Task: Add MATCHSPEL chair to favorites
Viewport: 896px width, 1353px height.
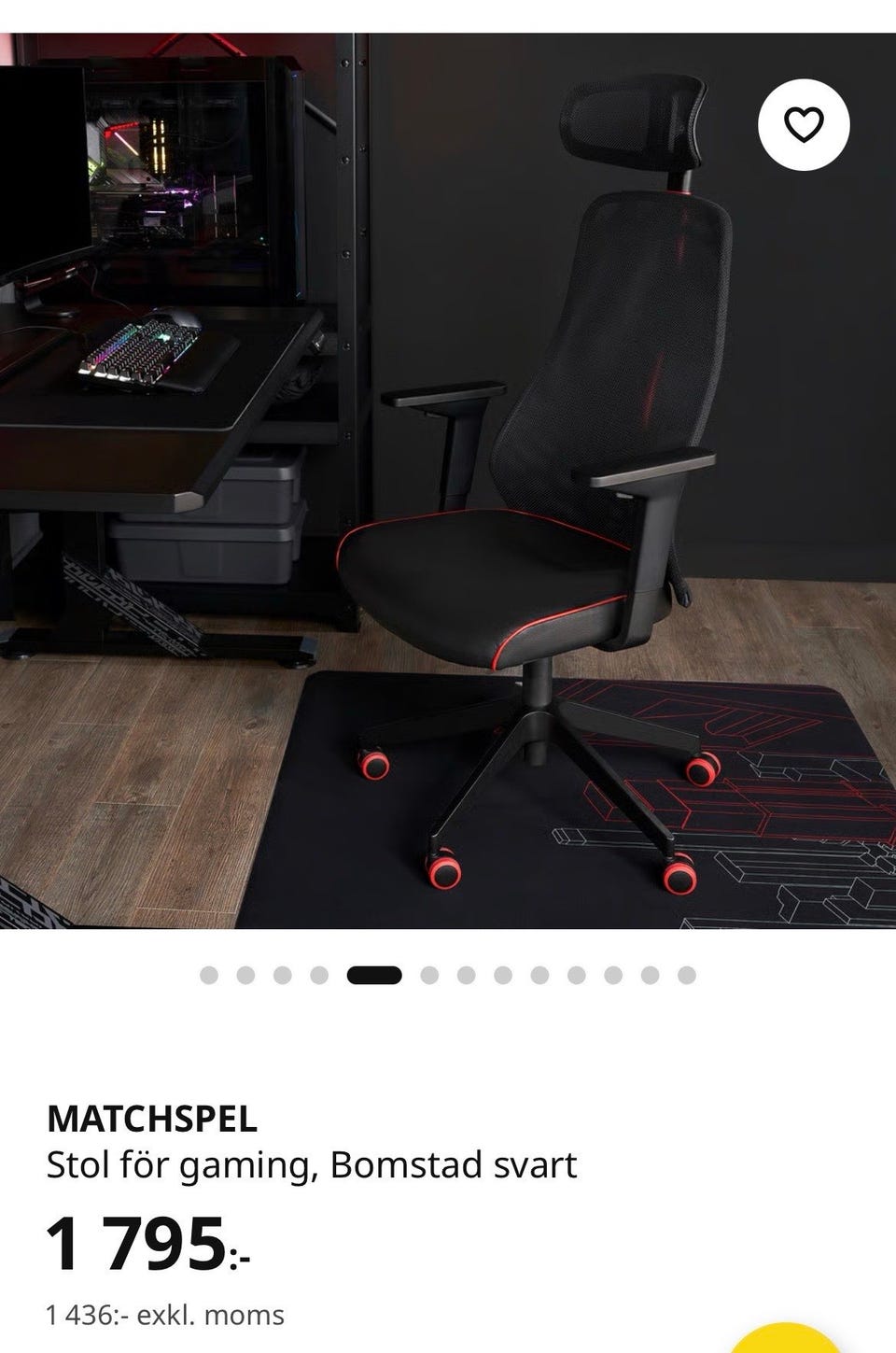Action: (x=804, y=125)
